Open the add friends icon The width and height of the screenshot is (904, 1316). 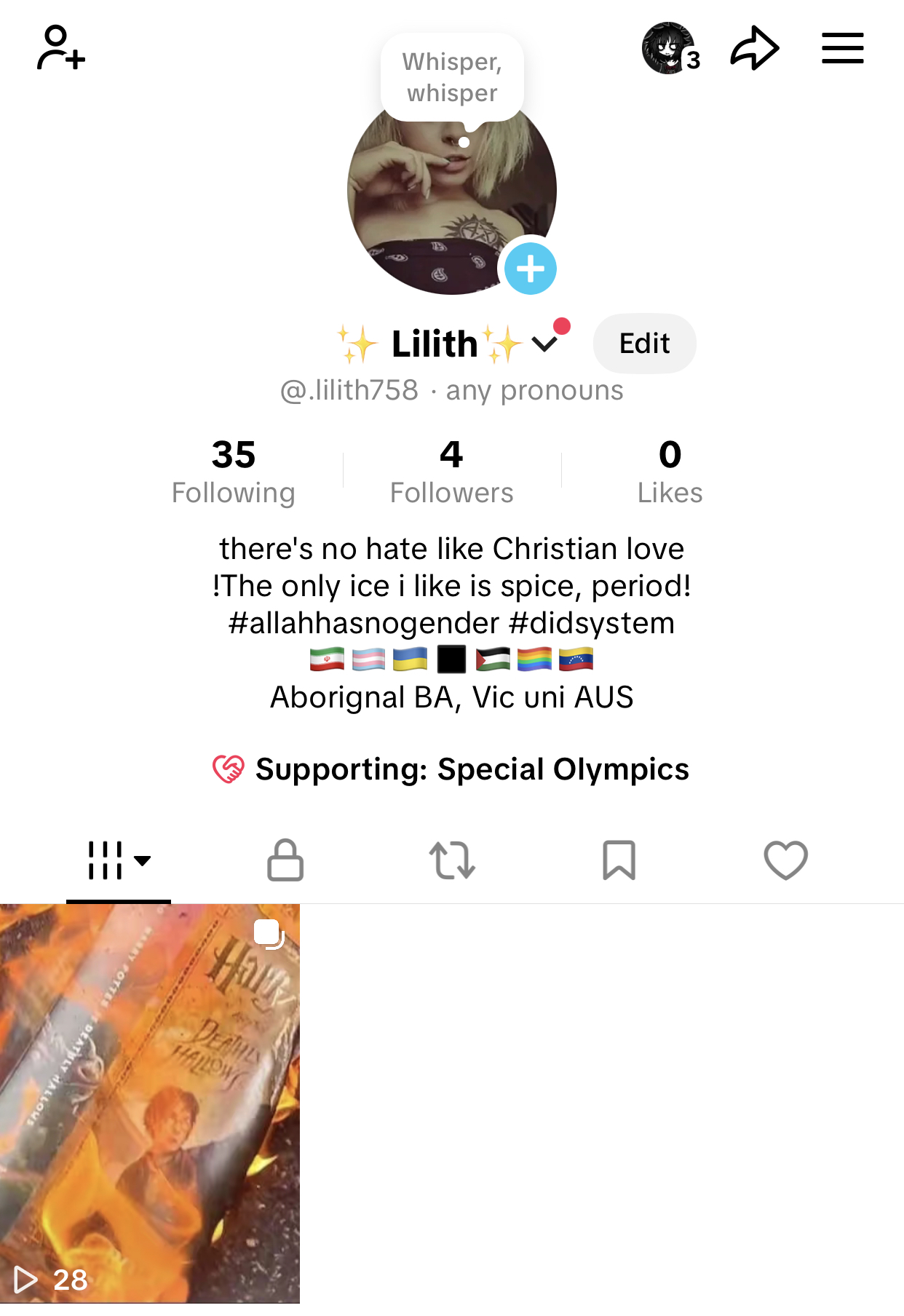[60, 48]
